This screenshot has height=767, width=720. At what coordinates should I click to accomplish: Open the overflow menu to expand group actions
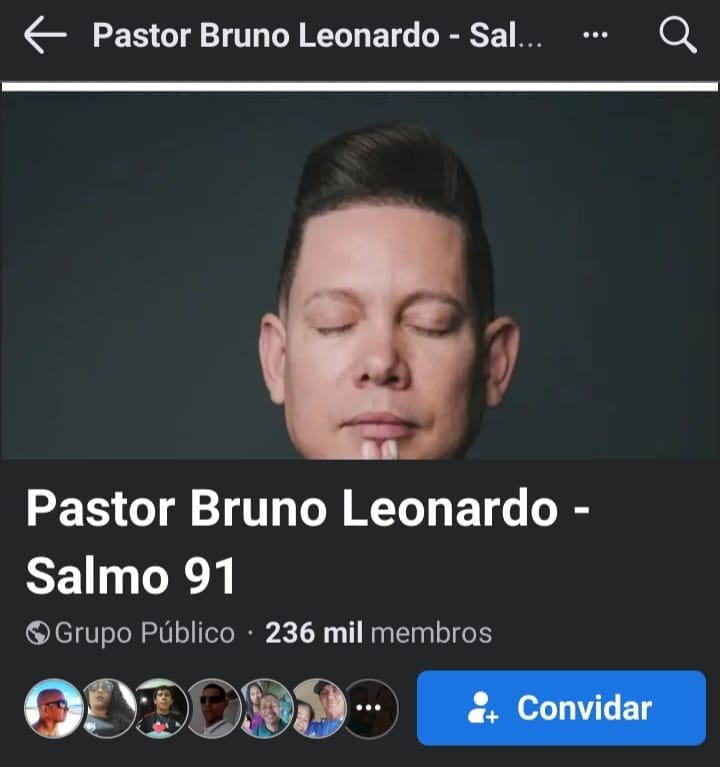click(594, 36)
